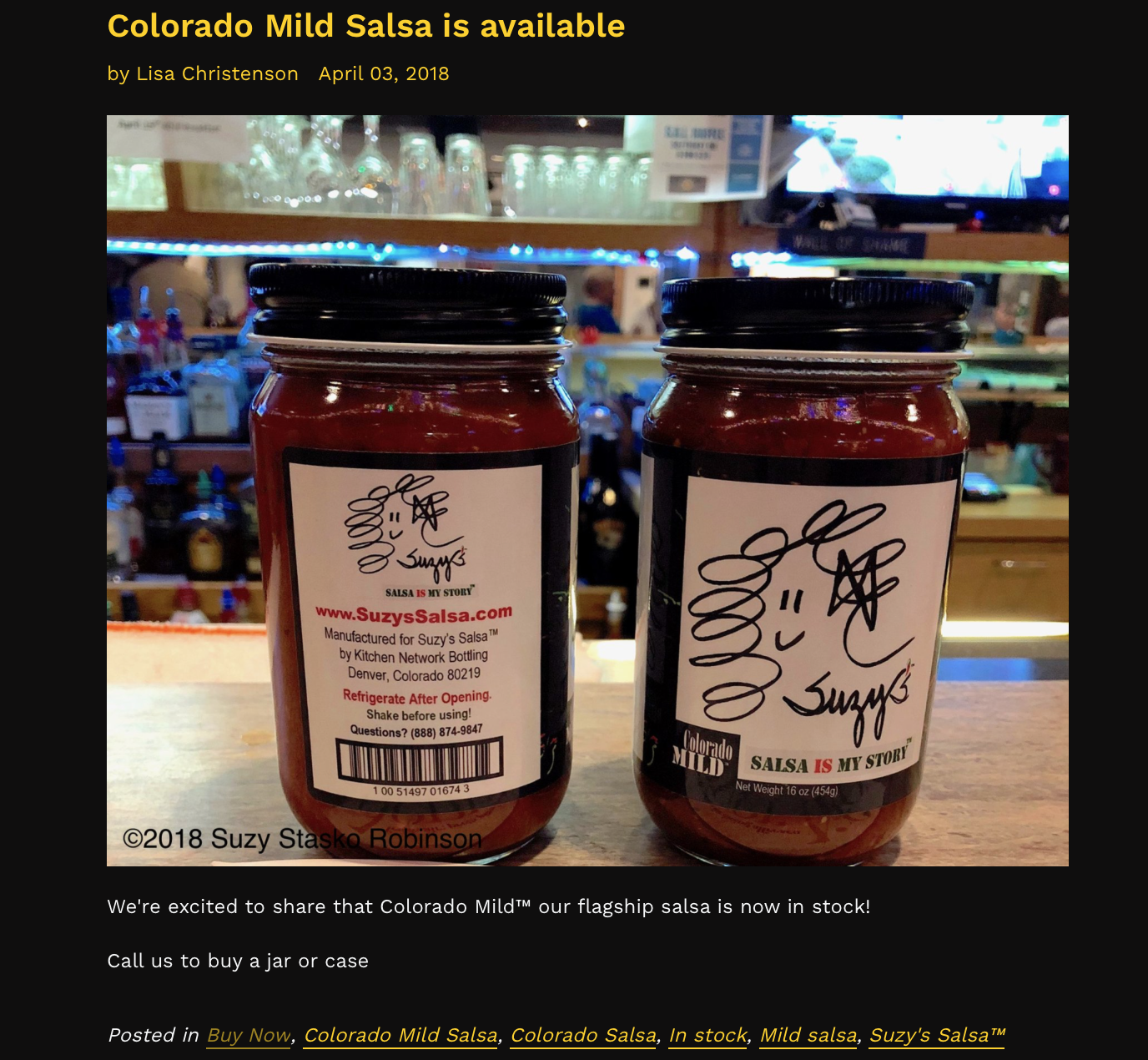This screenshot has width=1148, height=1060.
Task: Open the Colorado Salsa tag
Action: [x=583, y=1035]
